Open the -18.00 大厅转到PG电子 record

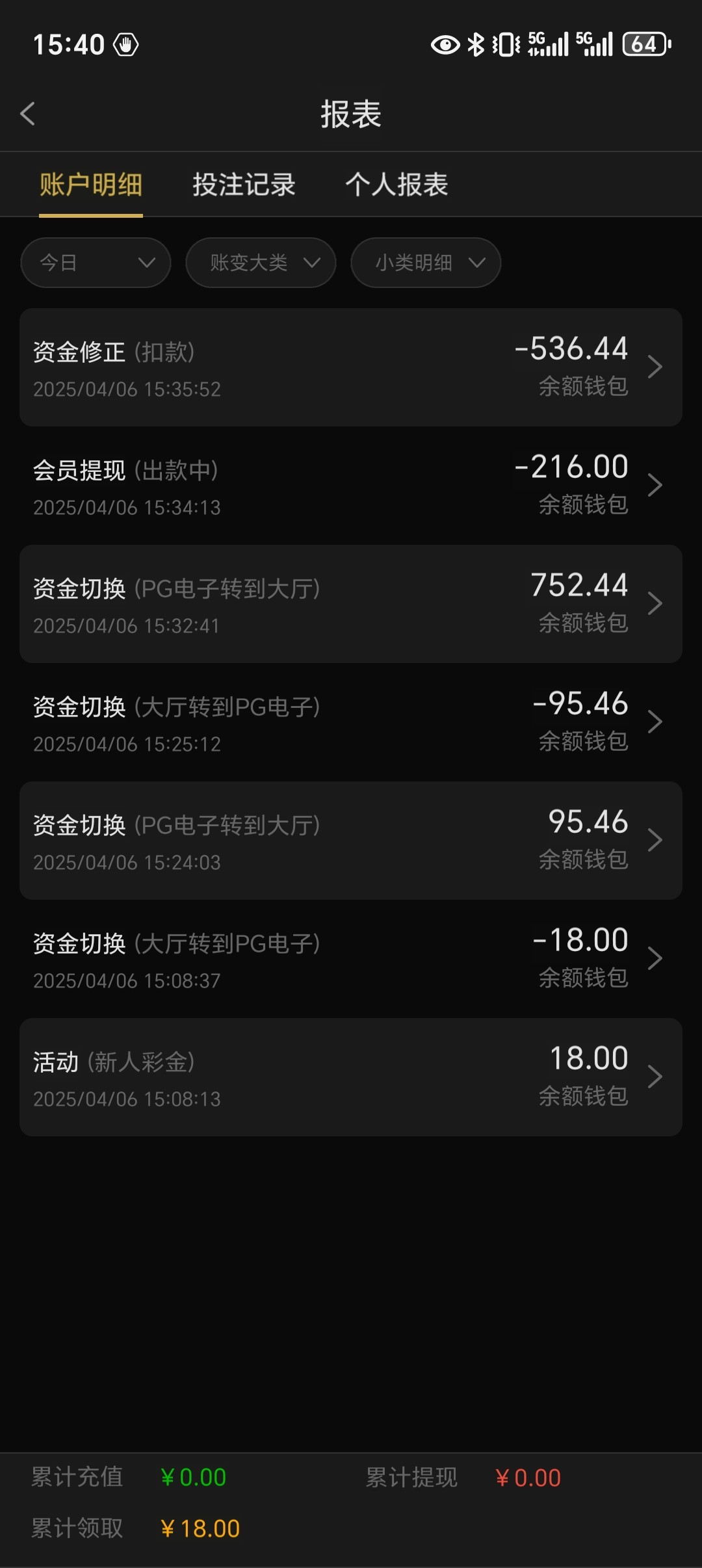coord(351,959)
